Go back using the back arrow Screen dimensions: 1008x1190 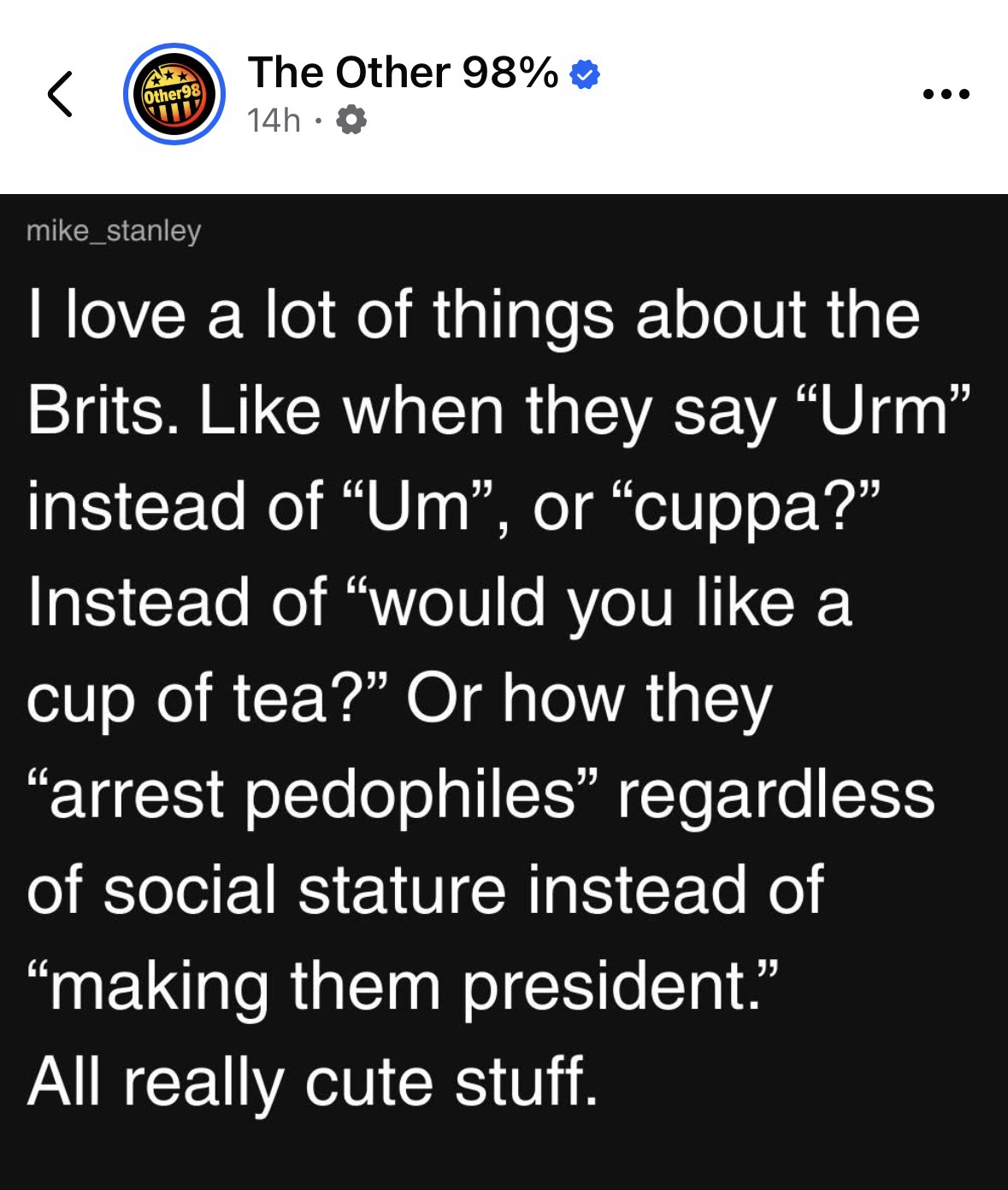(x=60, y=94)
